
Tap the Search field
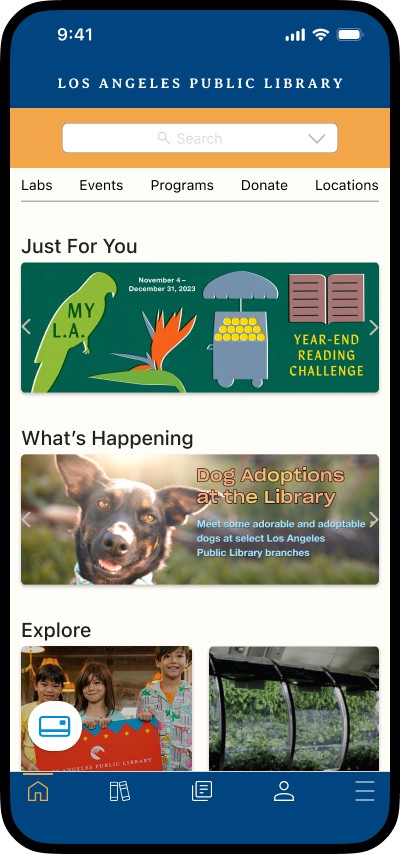pos(199,138)
